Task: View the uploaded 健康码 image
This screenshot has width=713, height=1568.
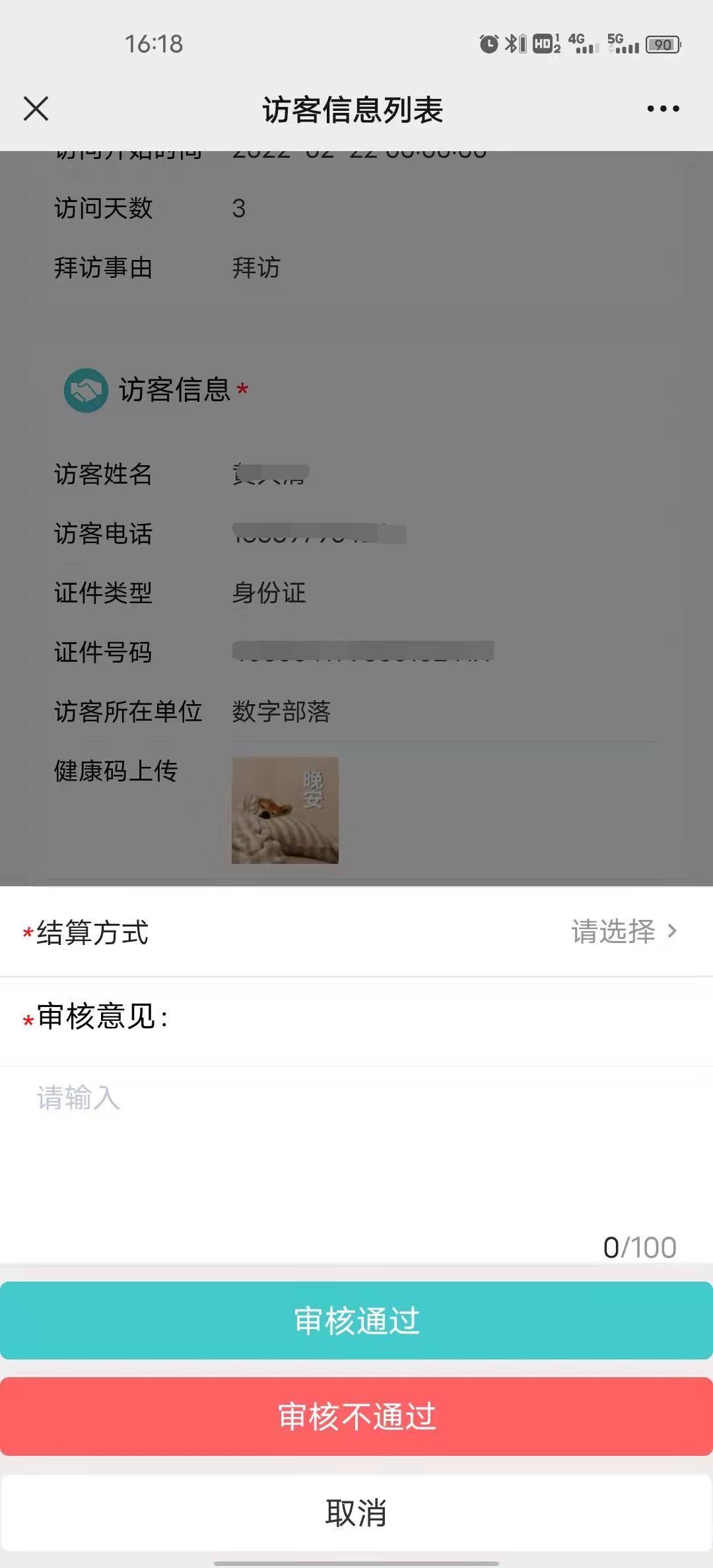Action: [x=285, y=810]
